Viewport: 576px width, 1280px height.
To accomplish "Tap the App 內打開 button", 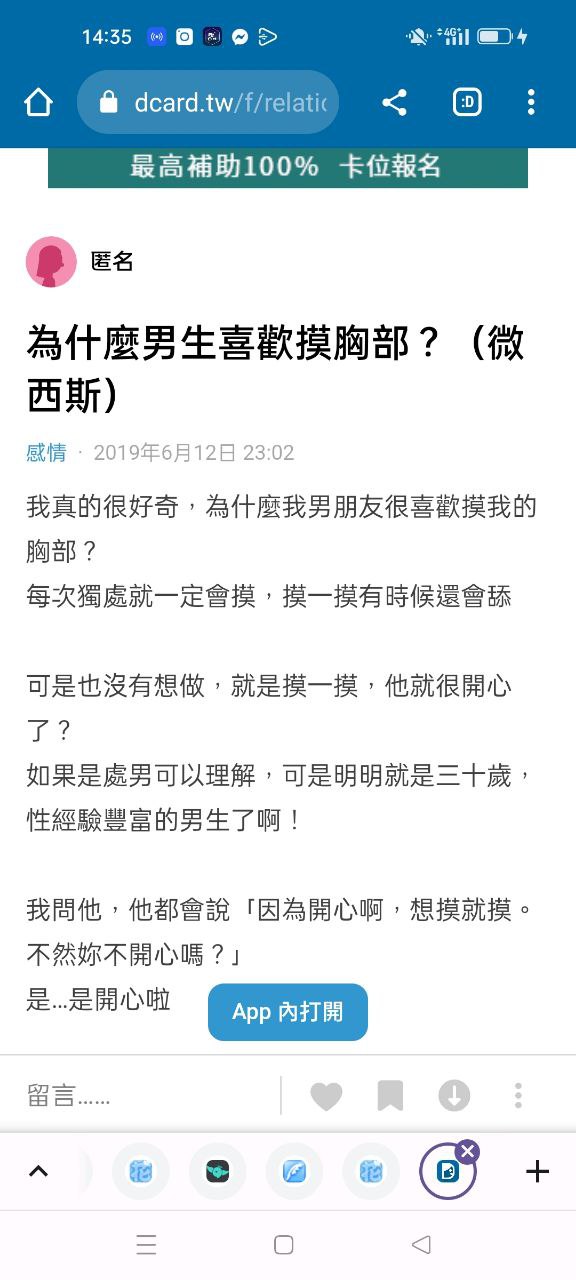I will tap(288, 1012).
